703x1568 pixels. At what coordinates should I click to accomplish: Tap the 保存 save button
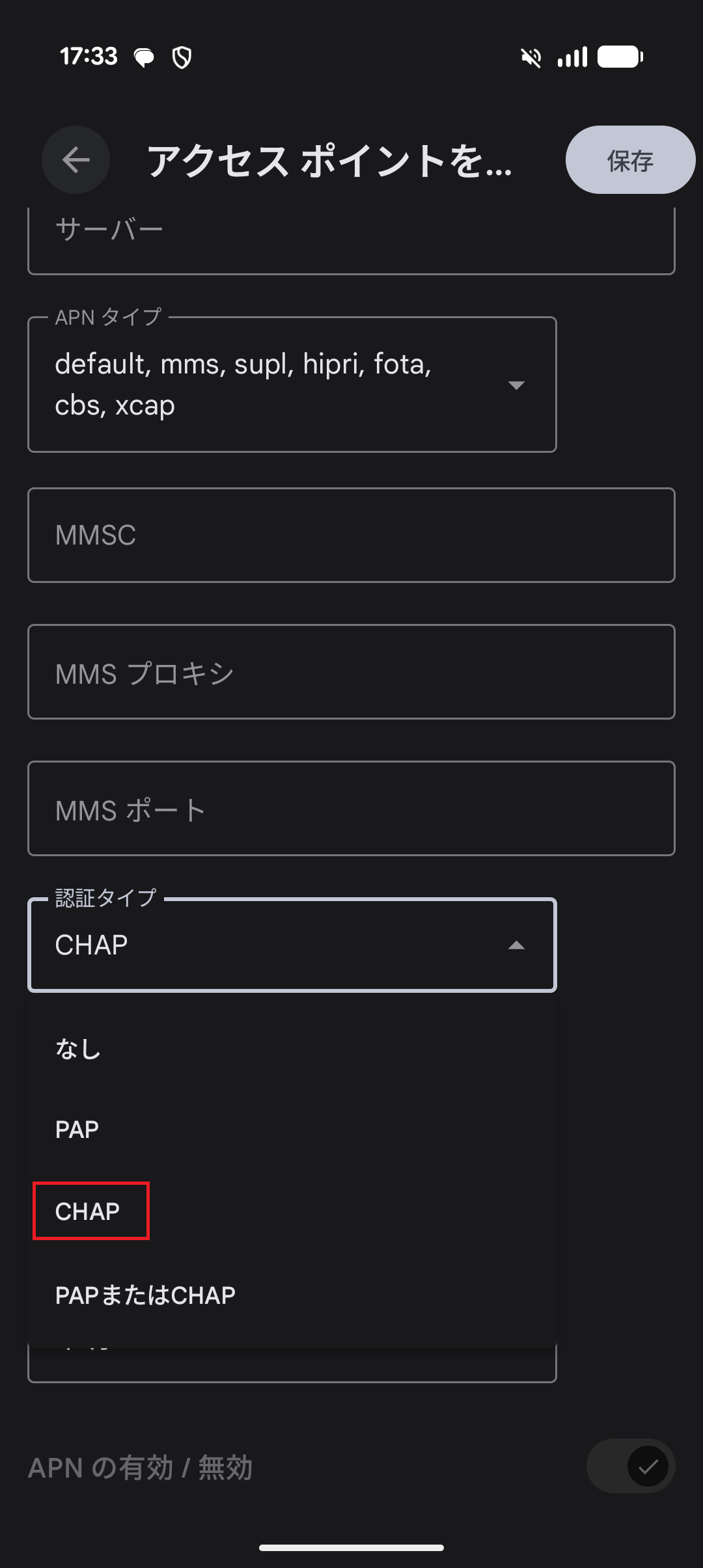tap(629, 160)
